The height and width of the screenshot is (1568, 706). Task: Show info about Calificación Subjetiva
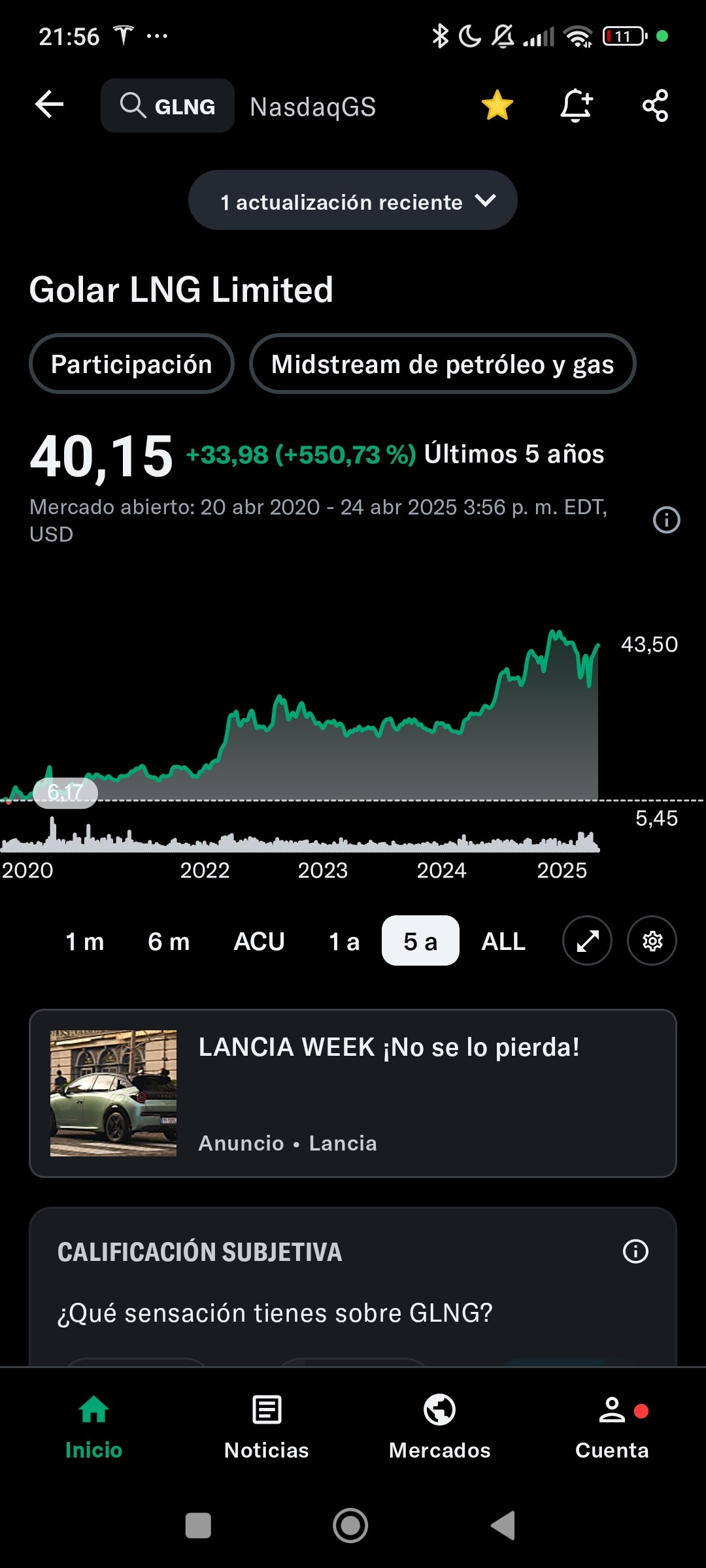[x=635, y=1251]
